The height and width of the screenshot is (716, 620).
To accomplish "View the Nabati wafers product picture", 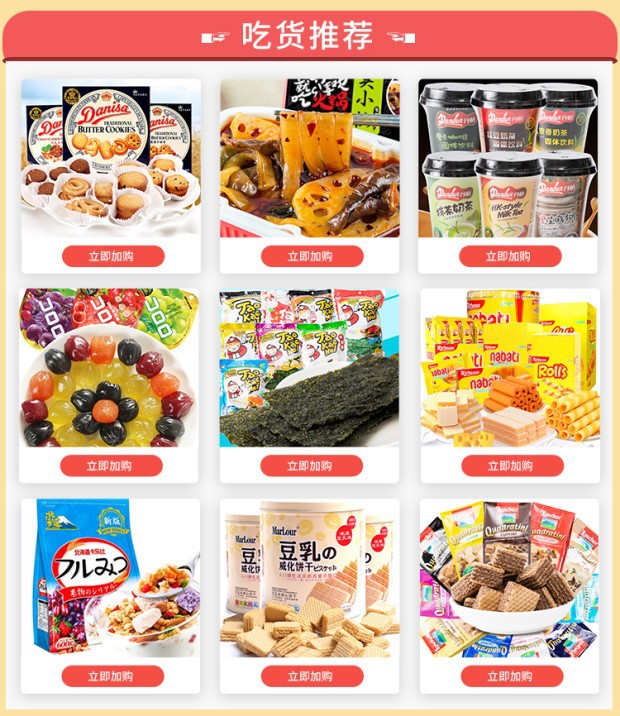I will (508, 368).
